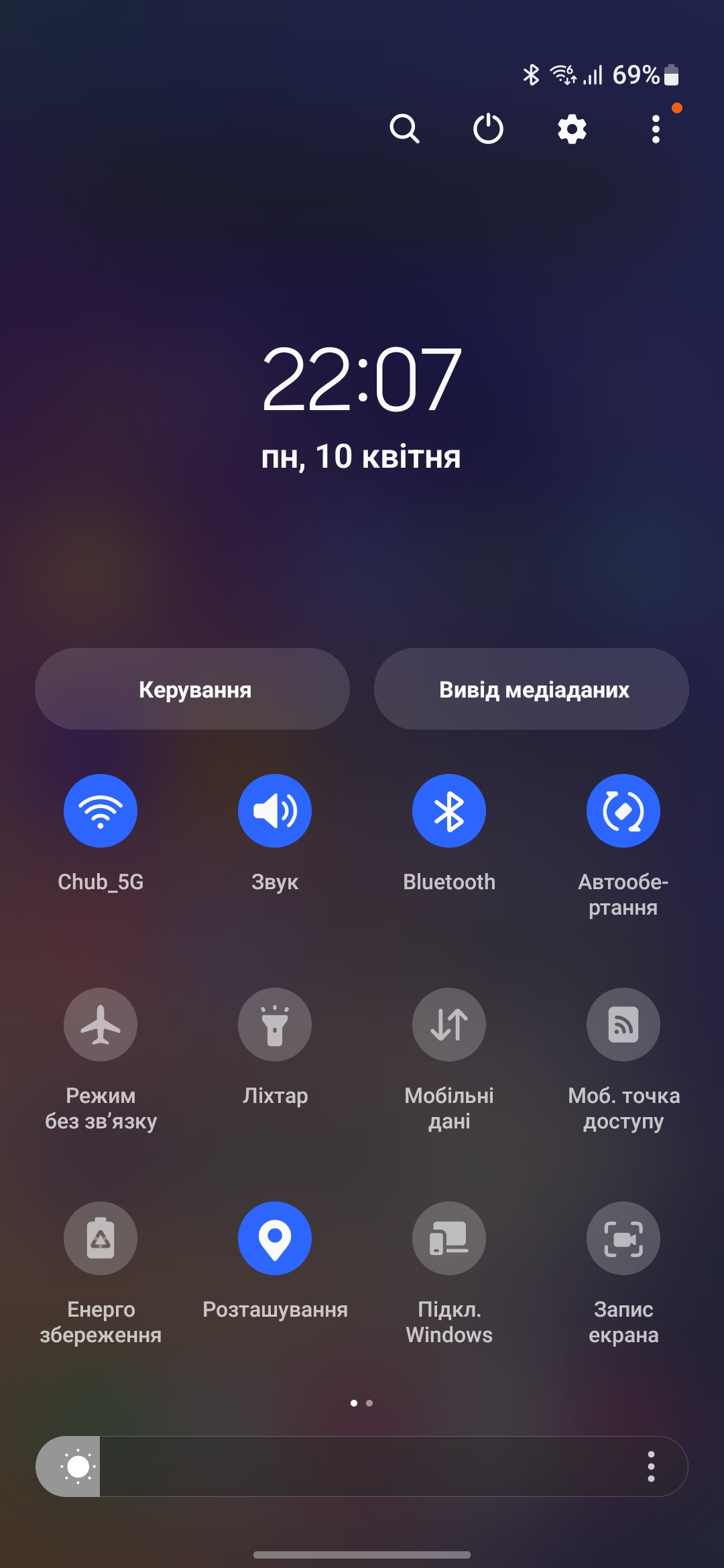
Task: Turn on the Ліхтар flashlight
Action: [x=275, y=1025]
